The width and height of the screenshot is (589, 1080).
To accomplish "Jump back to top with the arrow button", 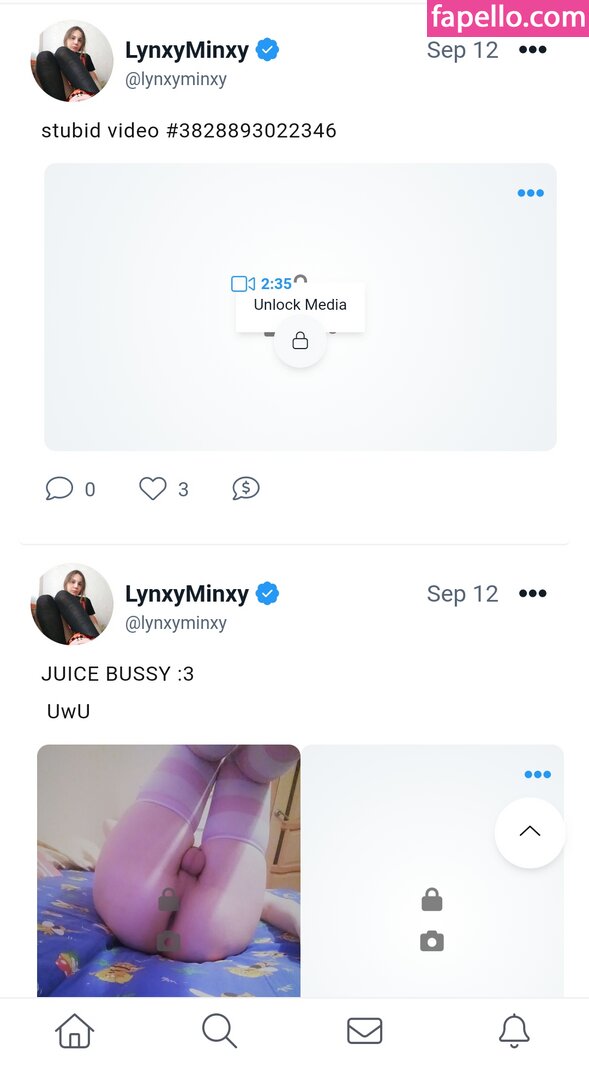I will (x=530, y=831).
